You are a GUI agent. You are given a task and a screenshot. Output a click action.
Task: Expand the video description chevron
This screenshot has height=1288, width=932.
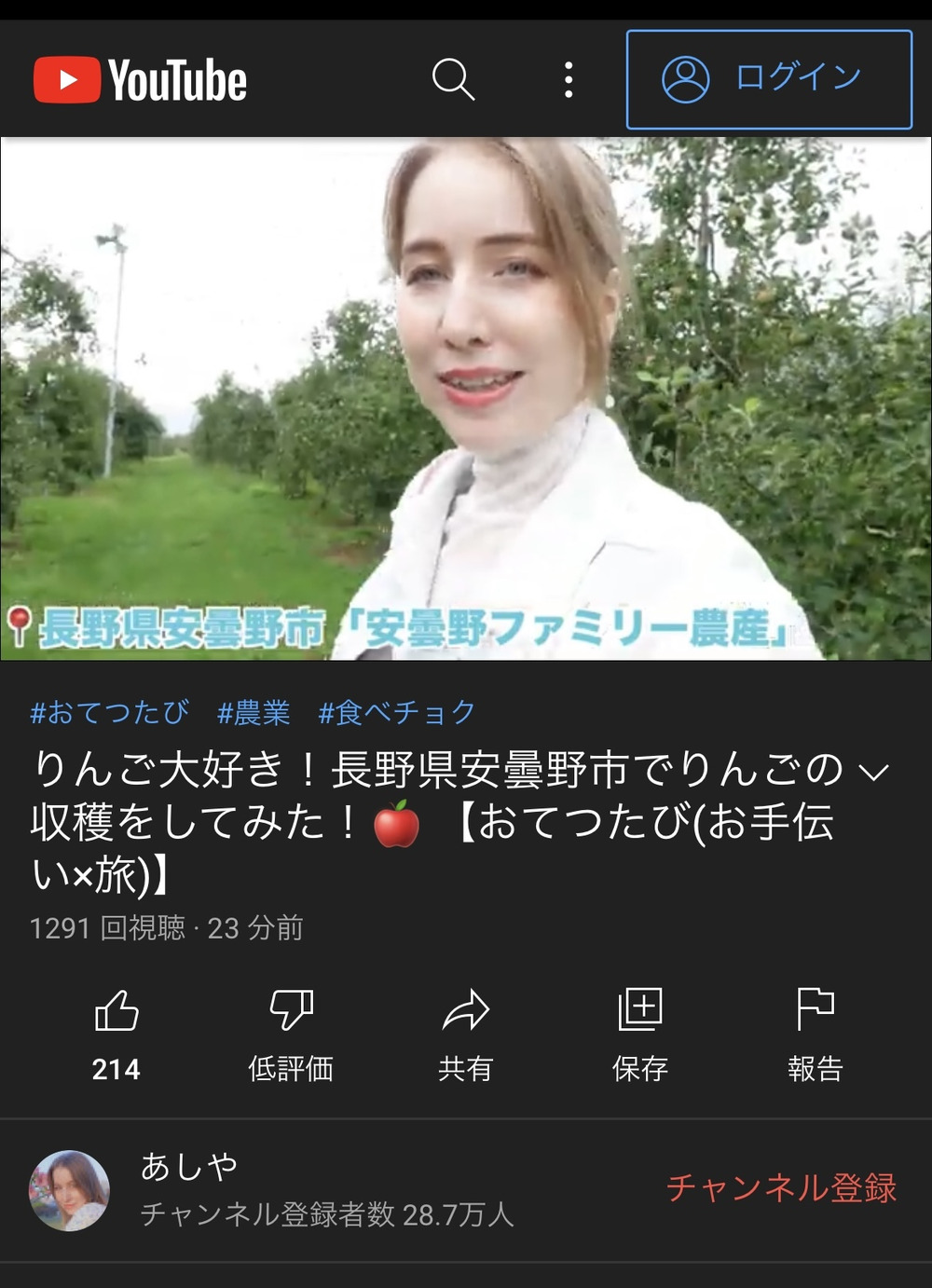click(873, 772)
